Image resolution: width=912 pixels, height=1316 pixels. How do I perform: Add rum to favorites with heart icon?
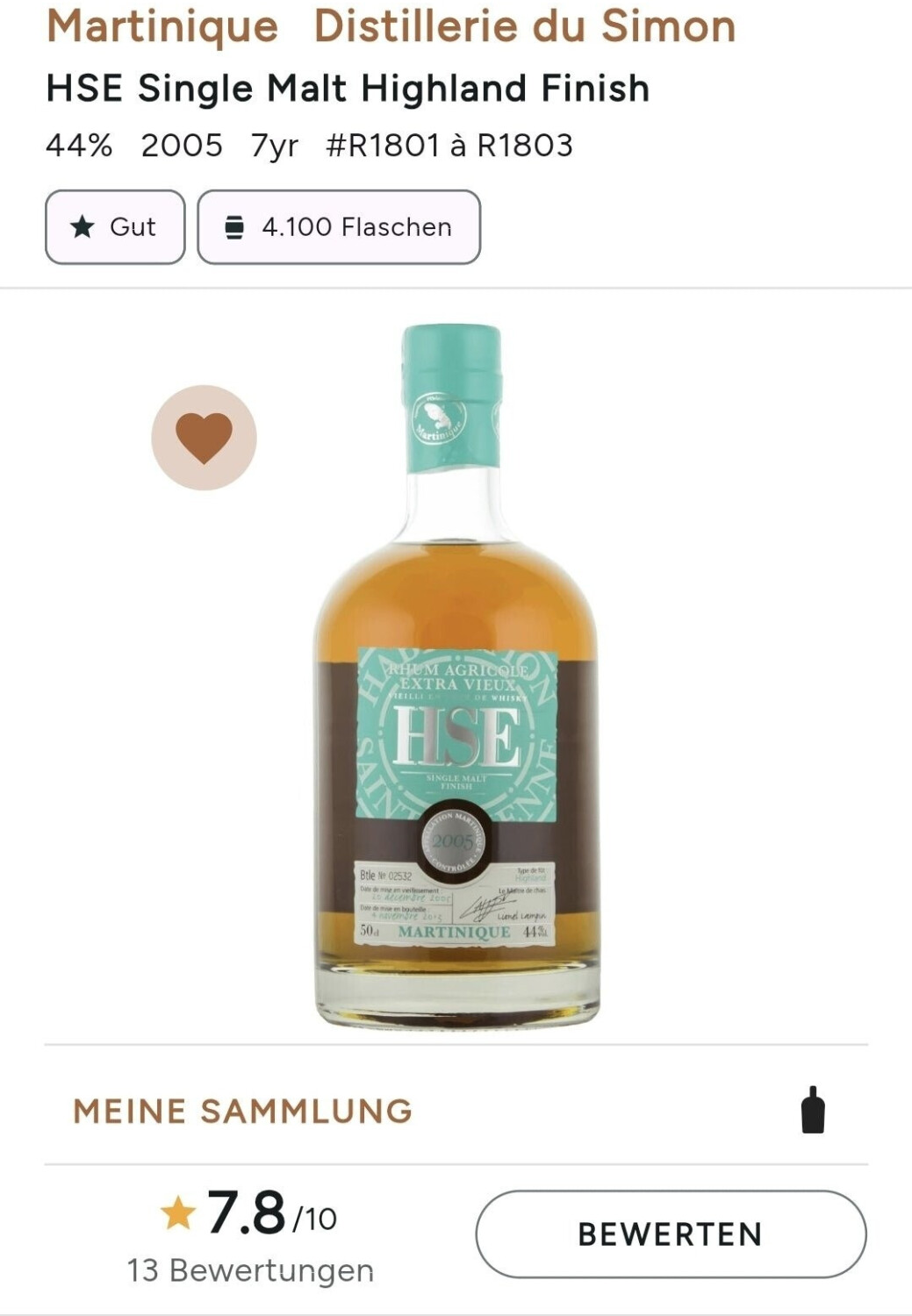tap(204, 437)
